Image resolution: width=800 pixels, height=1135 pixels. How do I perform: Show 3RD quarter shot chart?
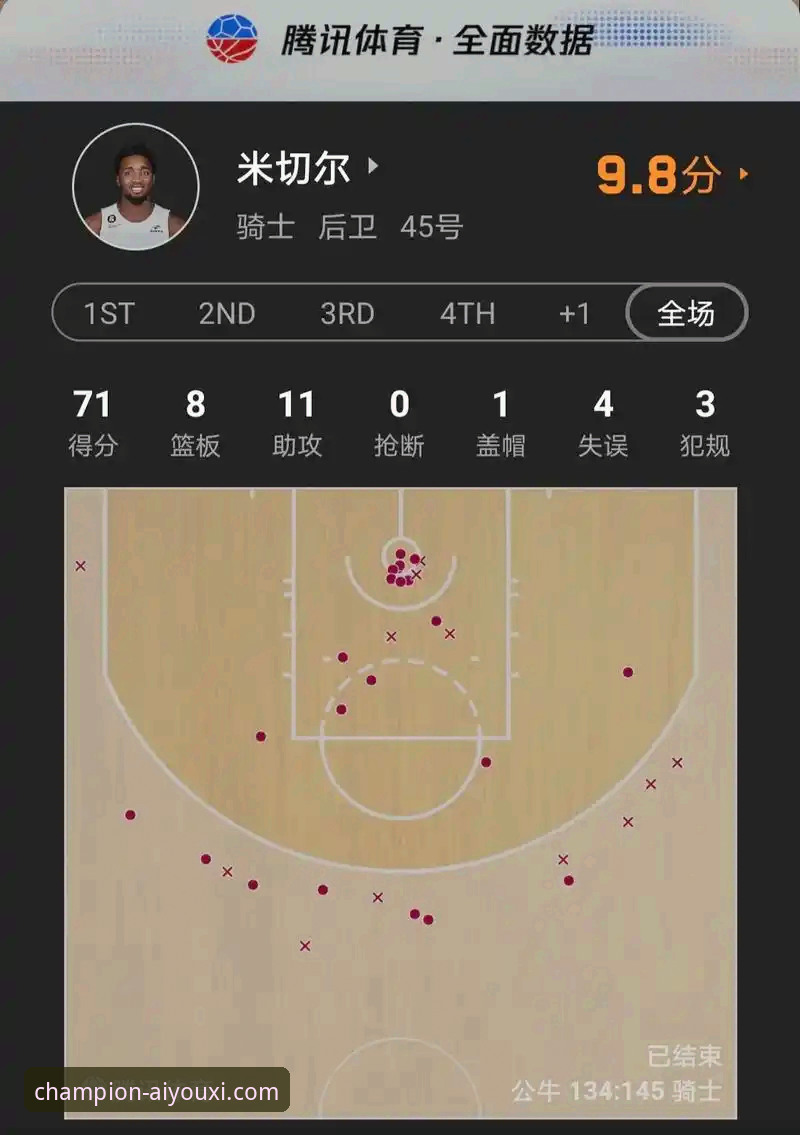pos(347,313)
